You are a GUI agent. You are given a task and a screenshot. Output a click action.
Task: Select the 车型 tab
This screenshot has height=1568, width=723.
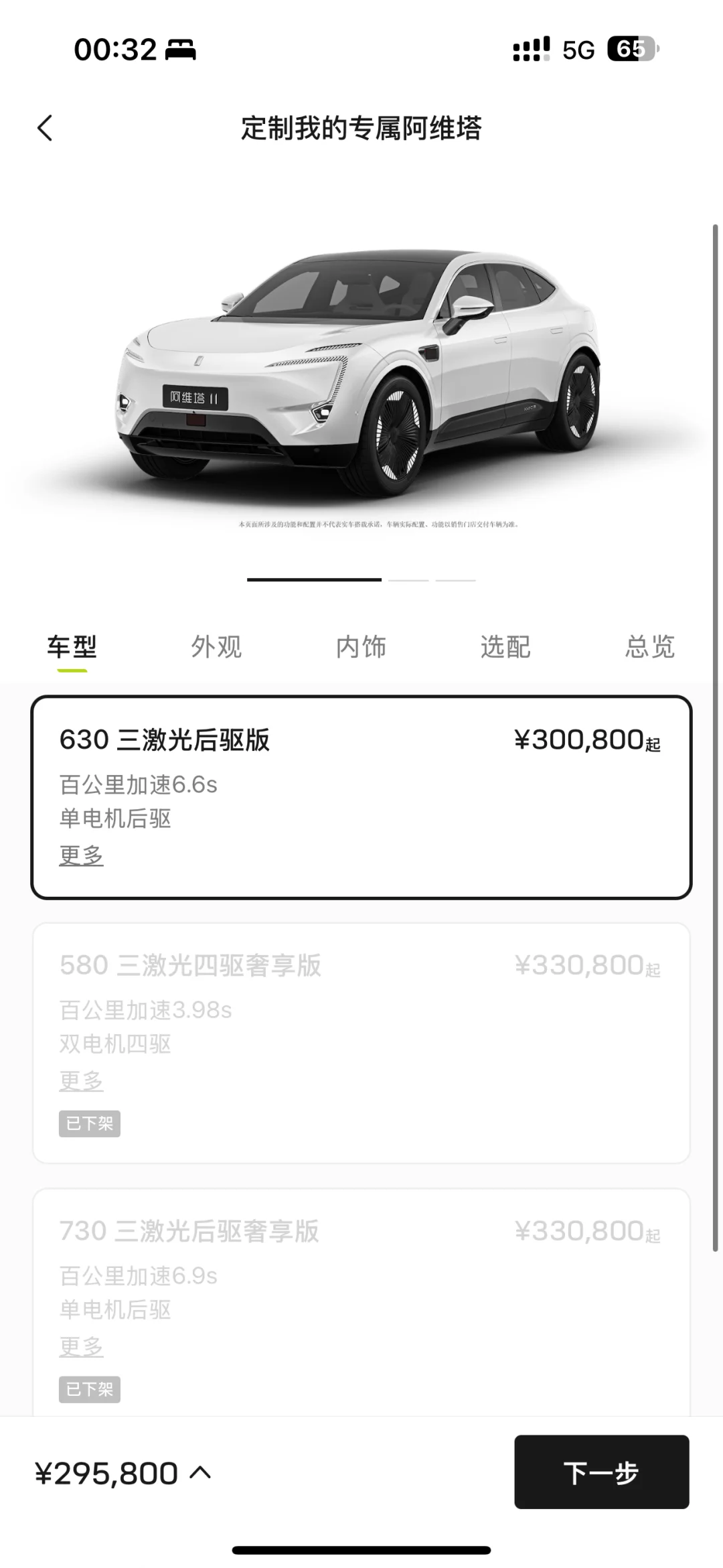70,646
